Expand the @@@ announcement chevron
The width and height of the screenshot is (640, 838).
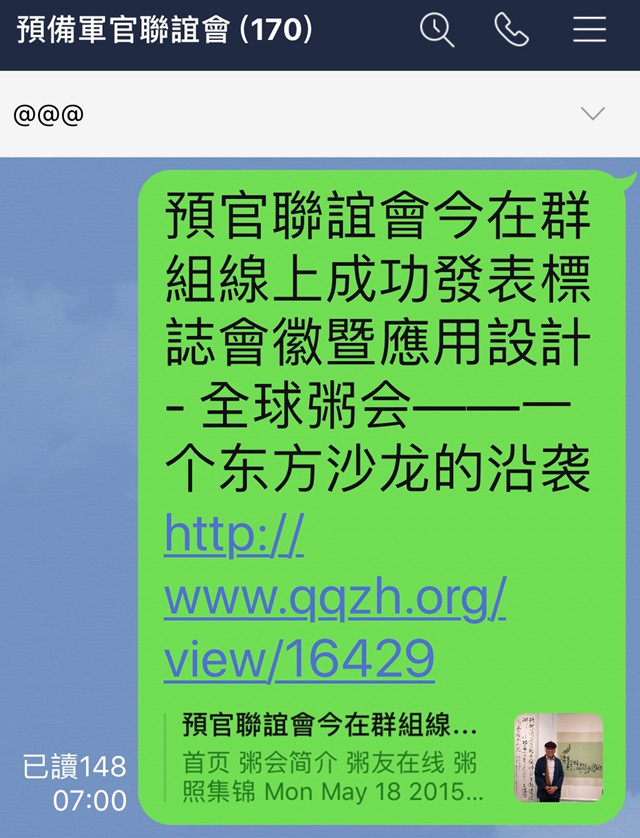pos(593,114)
